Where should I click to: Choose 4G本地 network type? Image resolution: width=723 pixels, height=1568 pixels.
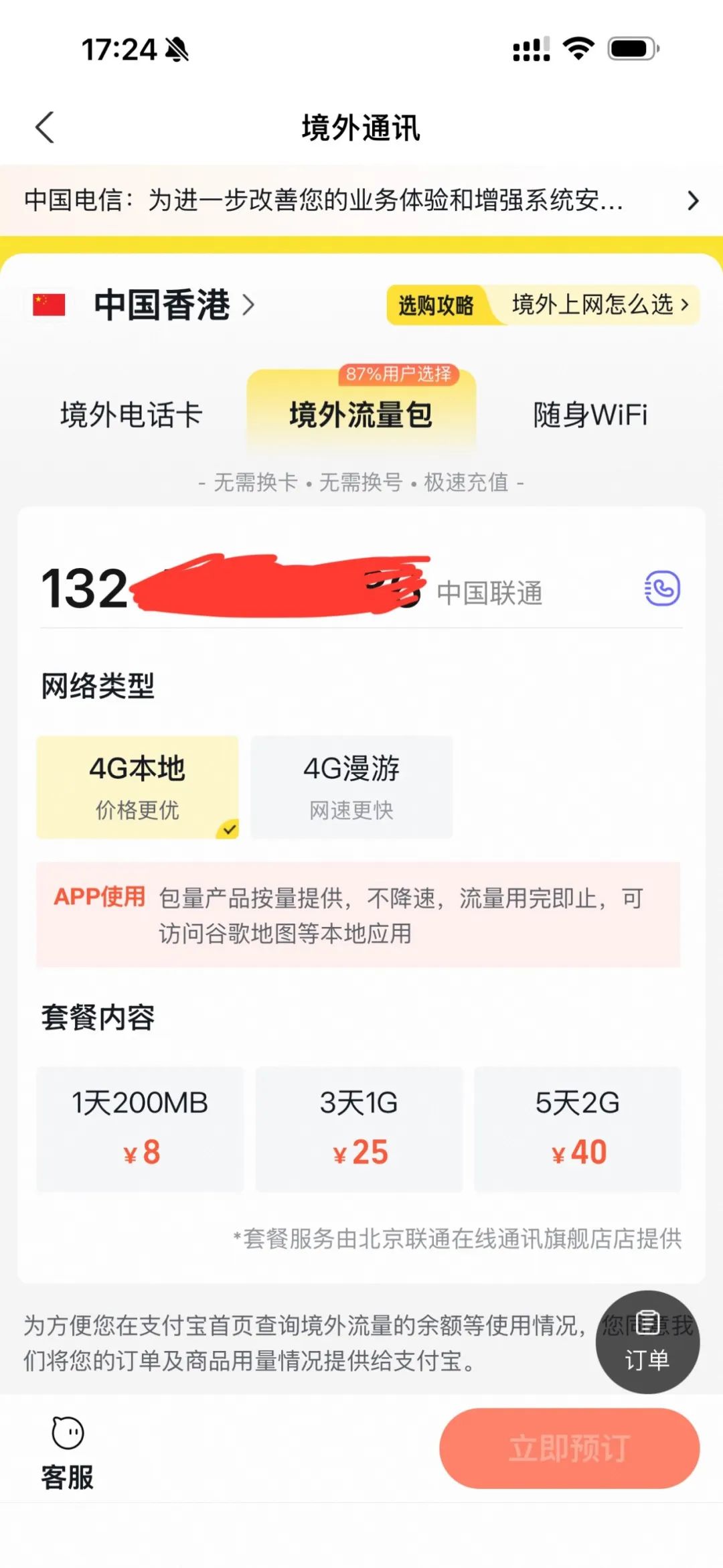coord(137,787)
